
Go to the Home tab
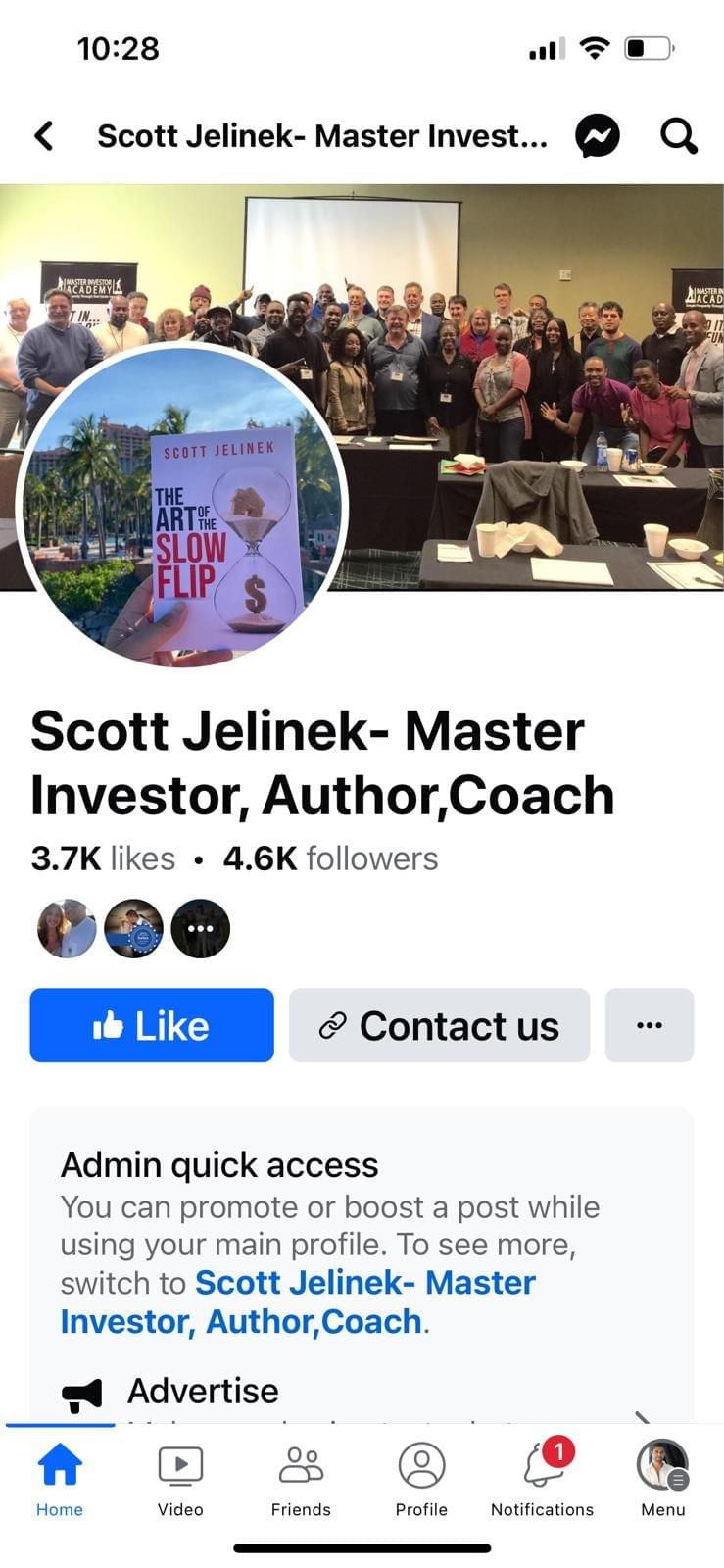pos(60,1480)
